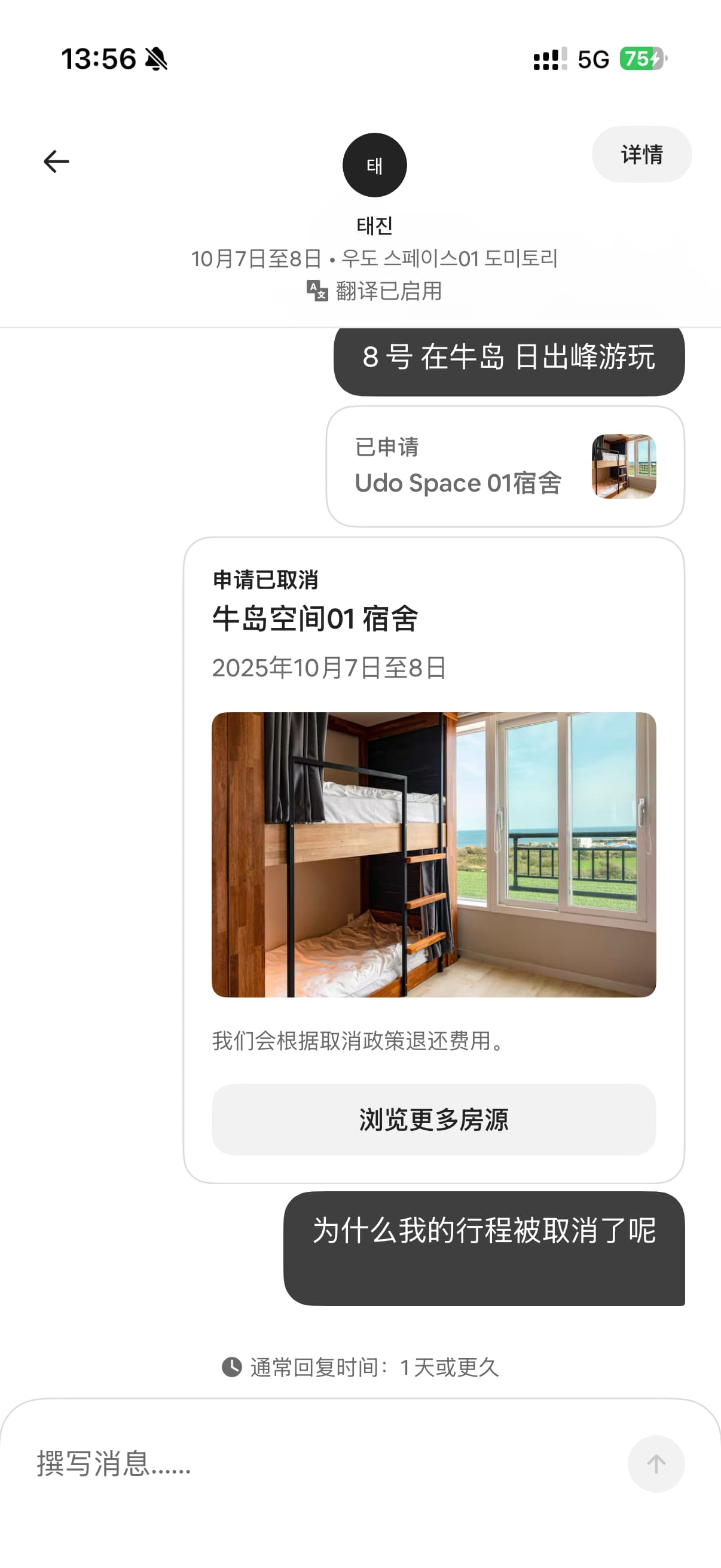The height and width of the screenshot is (1568, 721).
Task: Tap host avatar 태진
Action: click(x=374, y=165)
